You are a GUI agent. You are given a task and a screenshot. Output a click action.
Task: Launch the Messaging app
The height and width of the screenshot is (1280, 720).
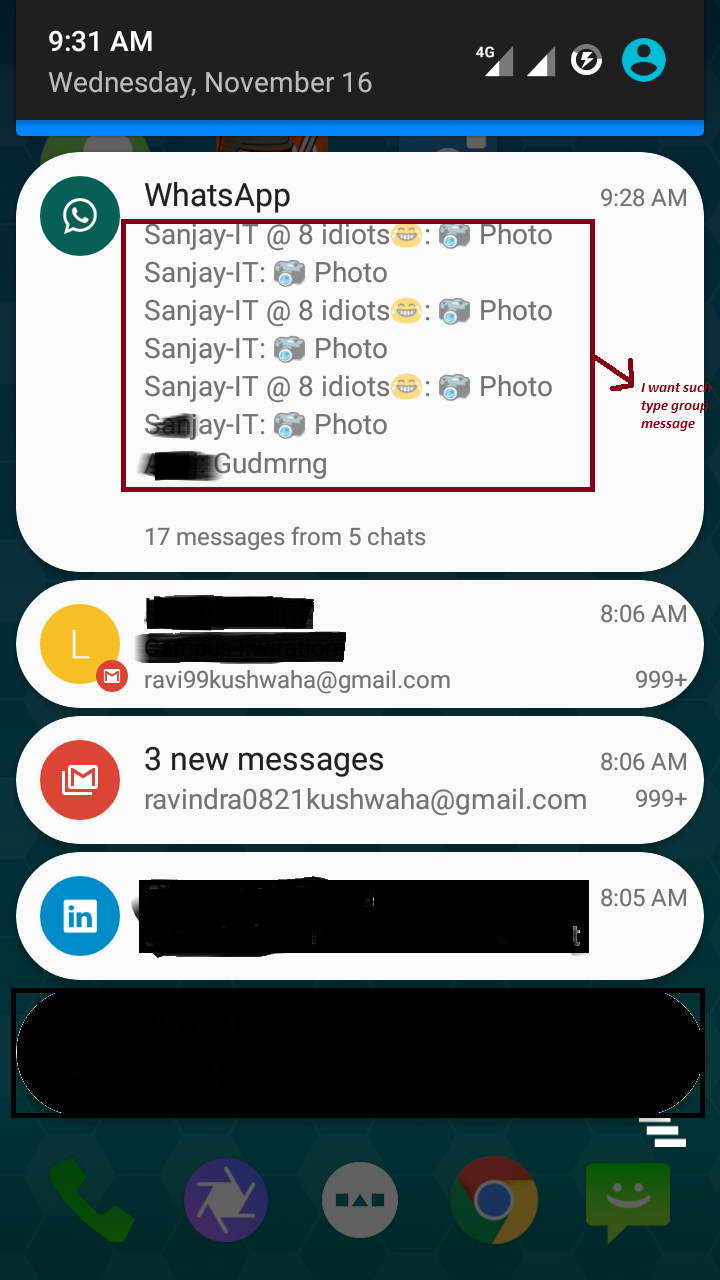point(627,1200)
